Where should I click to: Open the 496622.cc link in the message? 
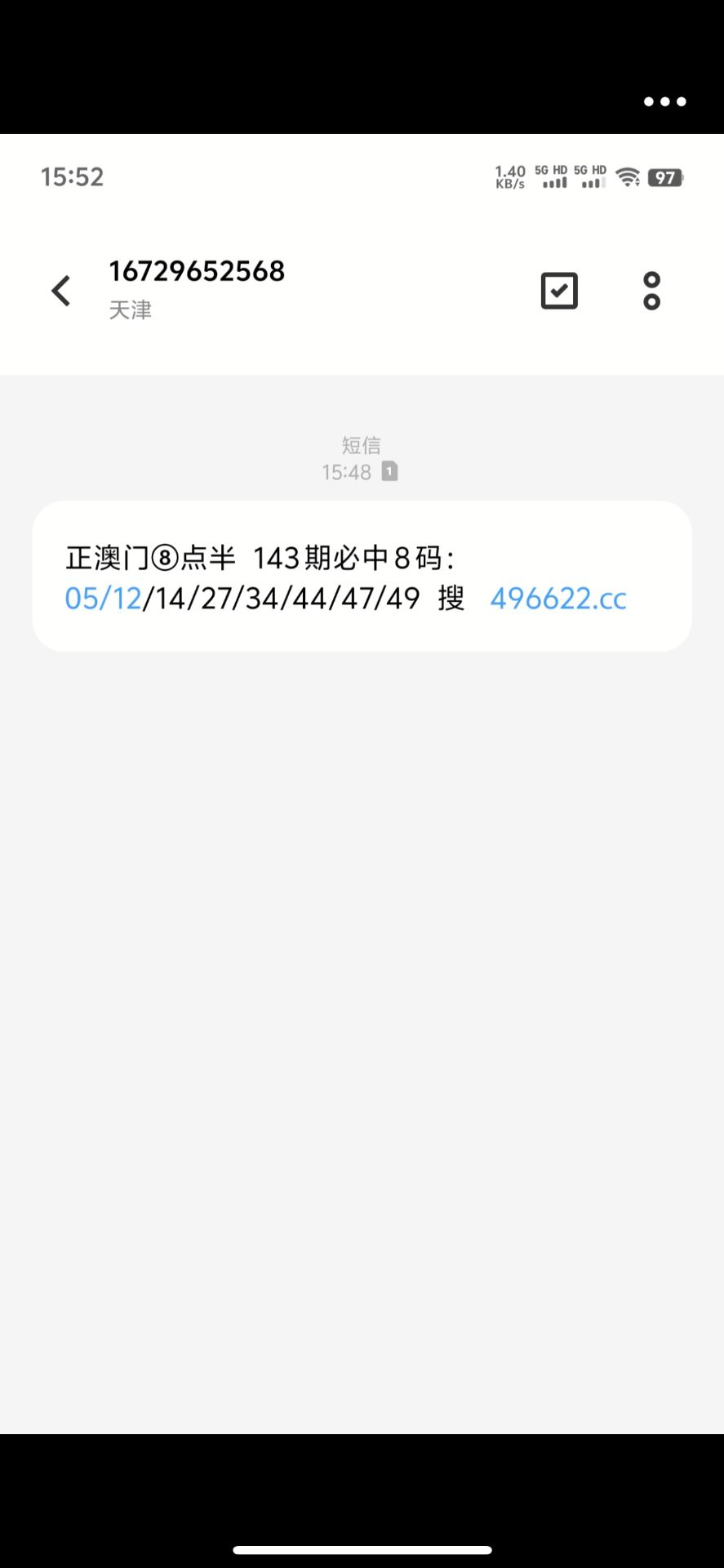point(558,599)
